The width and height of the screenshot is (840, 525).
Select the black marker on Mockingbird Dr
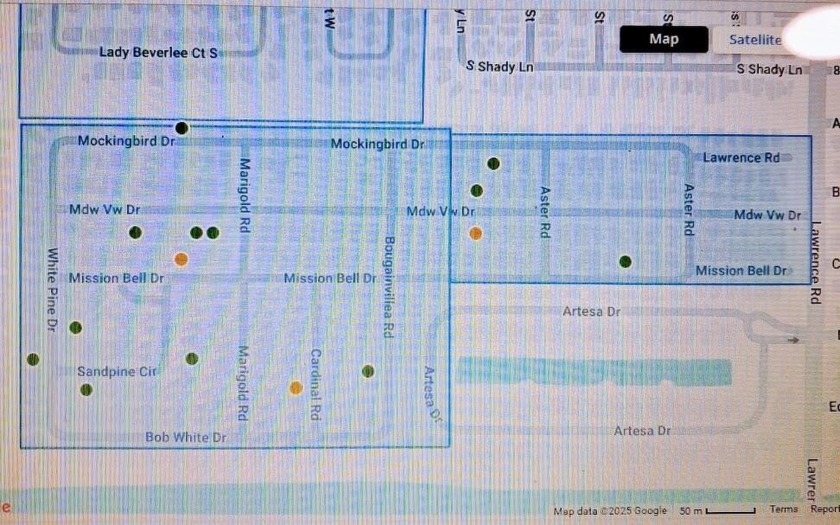181,128
